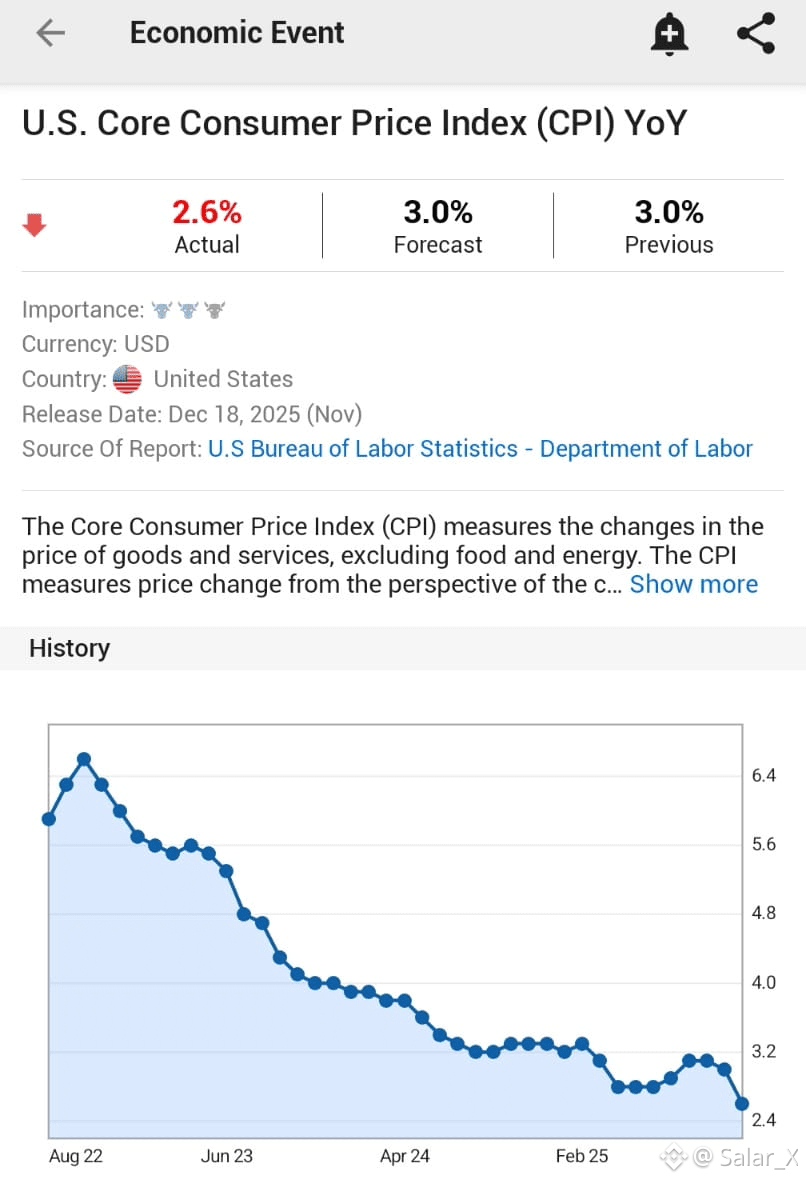Viewport: 806px width, 1182px height.
Task: Select the Actual 2.6% value
Action: click(206, 212)
